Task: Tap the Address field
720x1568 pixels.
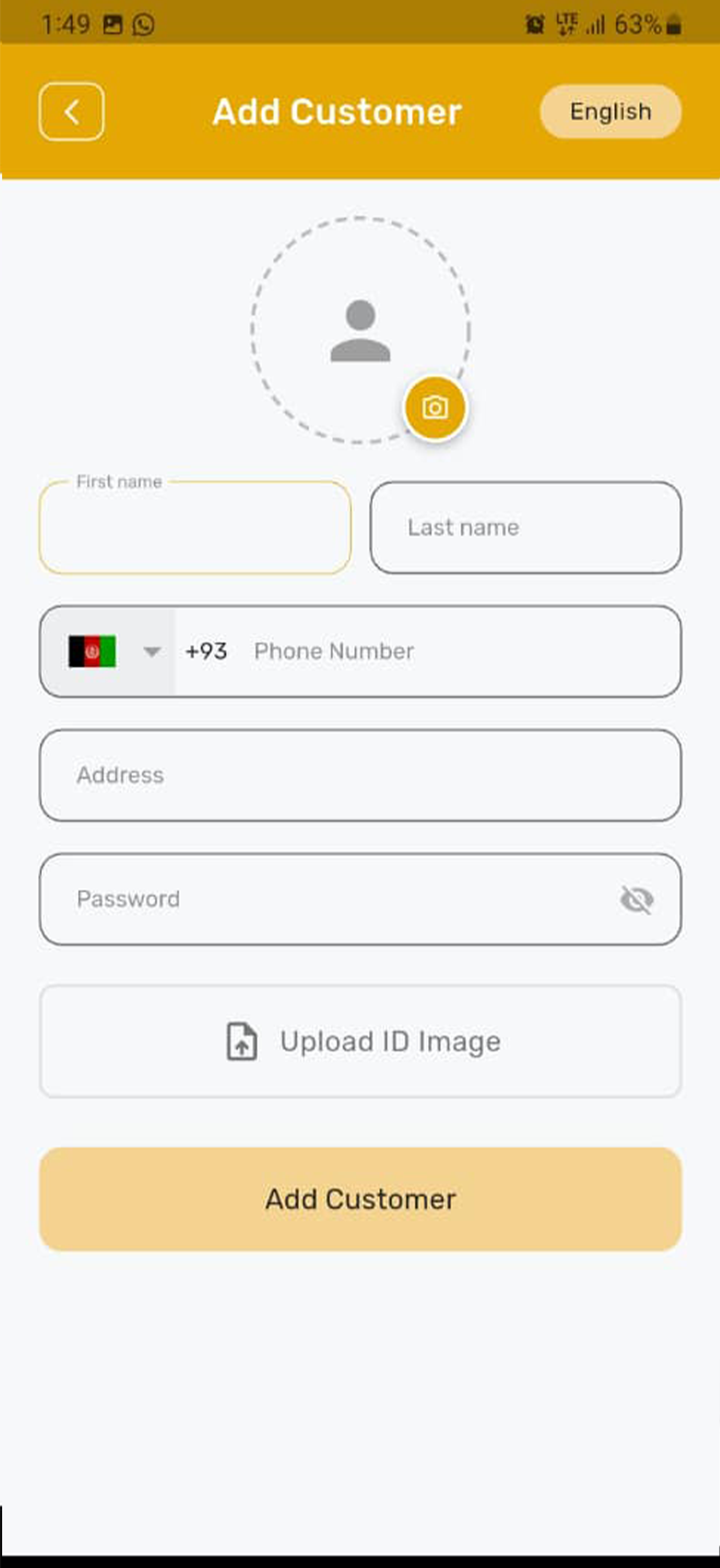Action: [x=360, y=775]
